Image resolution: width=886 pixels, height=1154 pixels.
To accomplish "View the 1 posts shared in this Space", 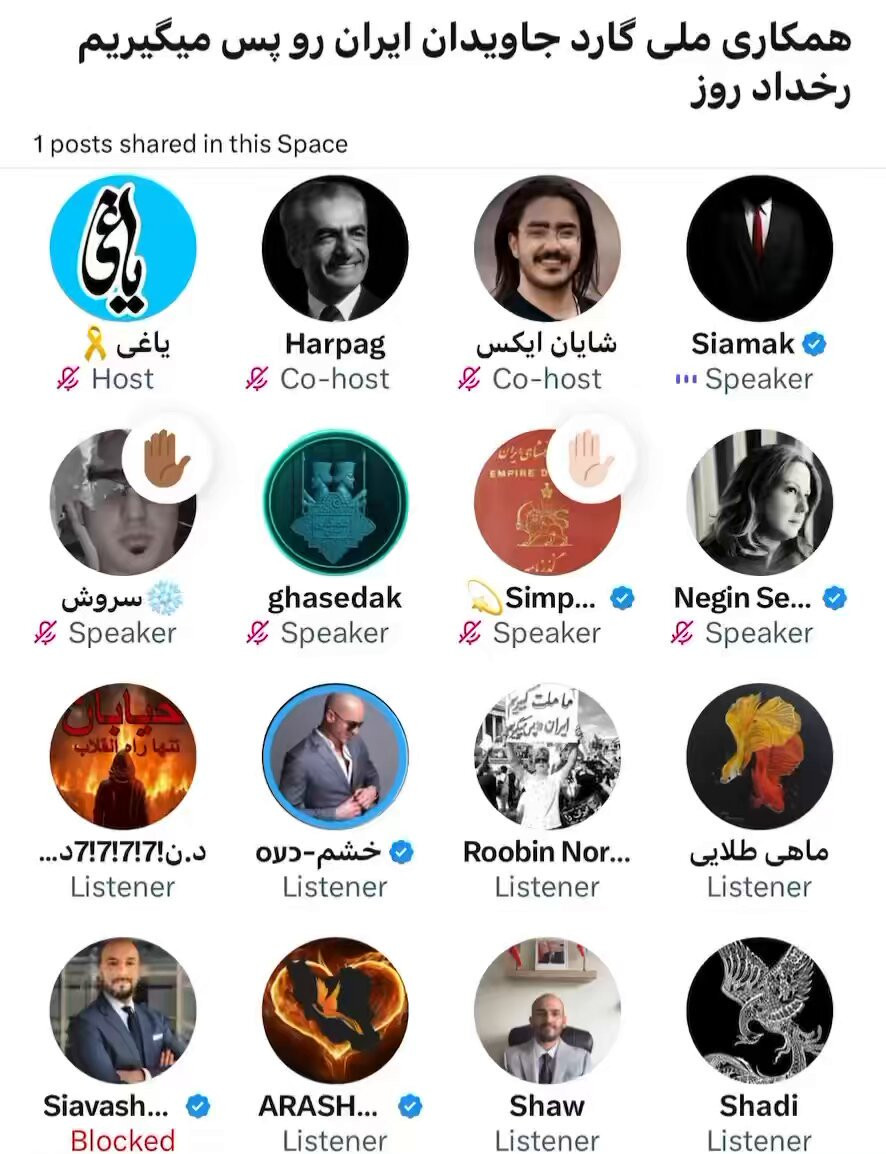I will tap(190, 144).
